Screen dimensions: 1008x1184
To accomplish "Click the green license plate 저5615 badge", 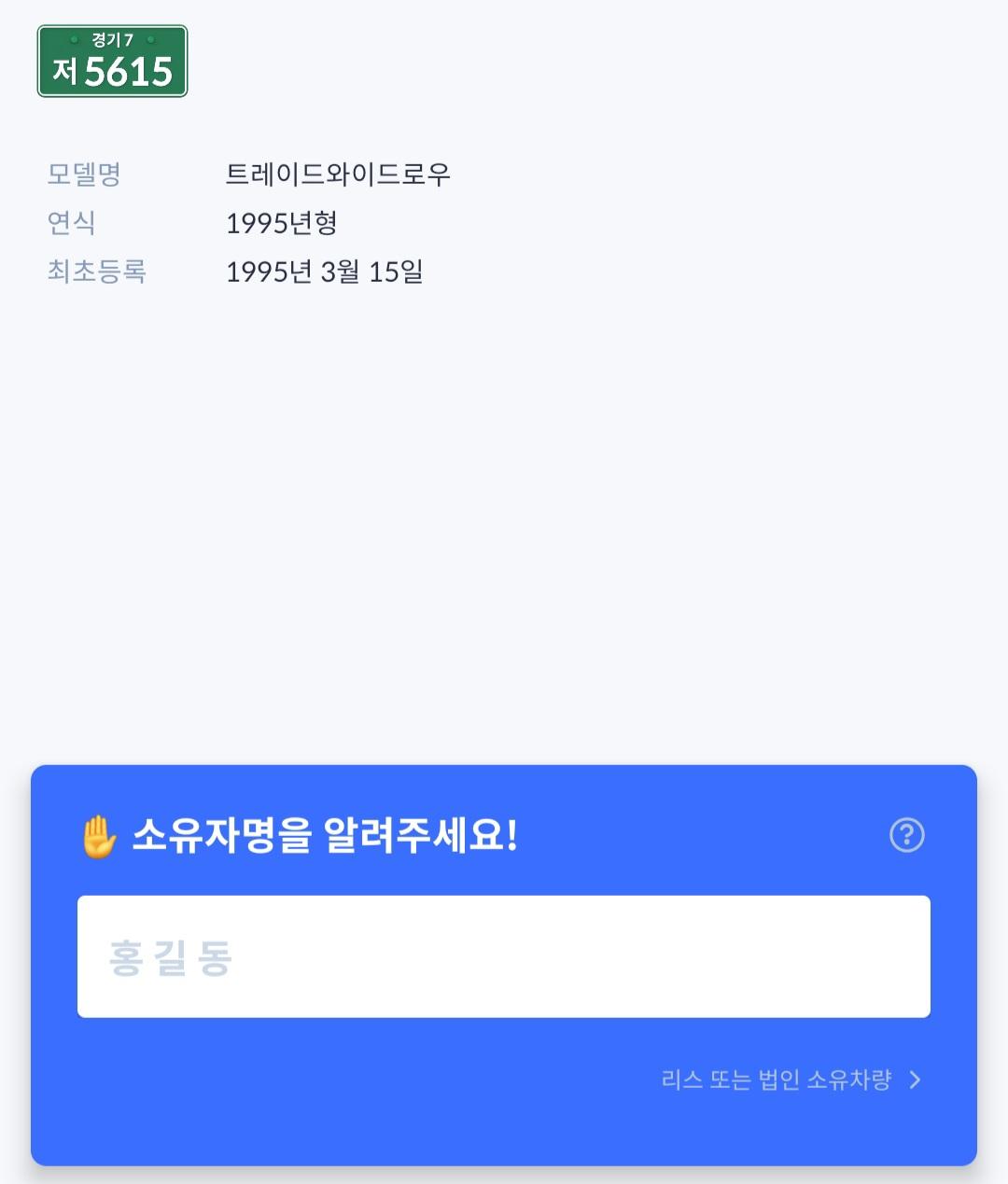I will click(x=112, y=62).
